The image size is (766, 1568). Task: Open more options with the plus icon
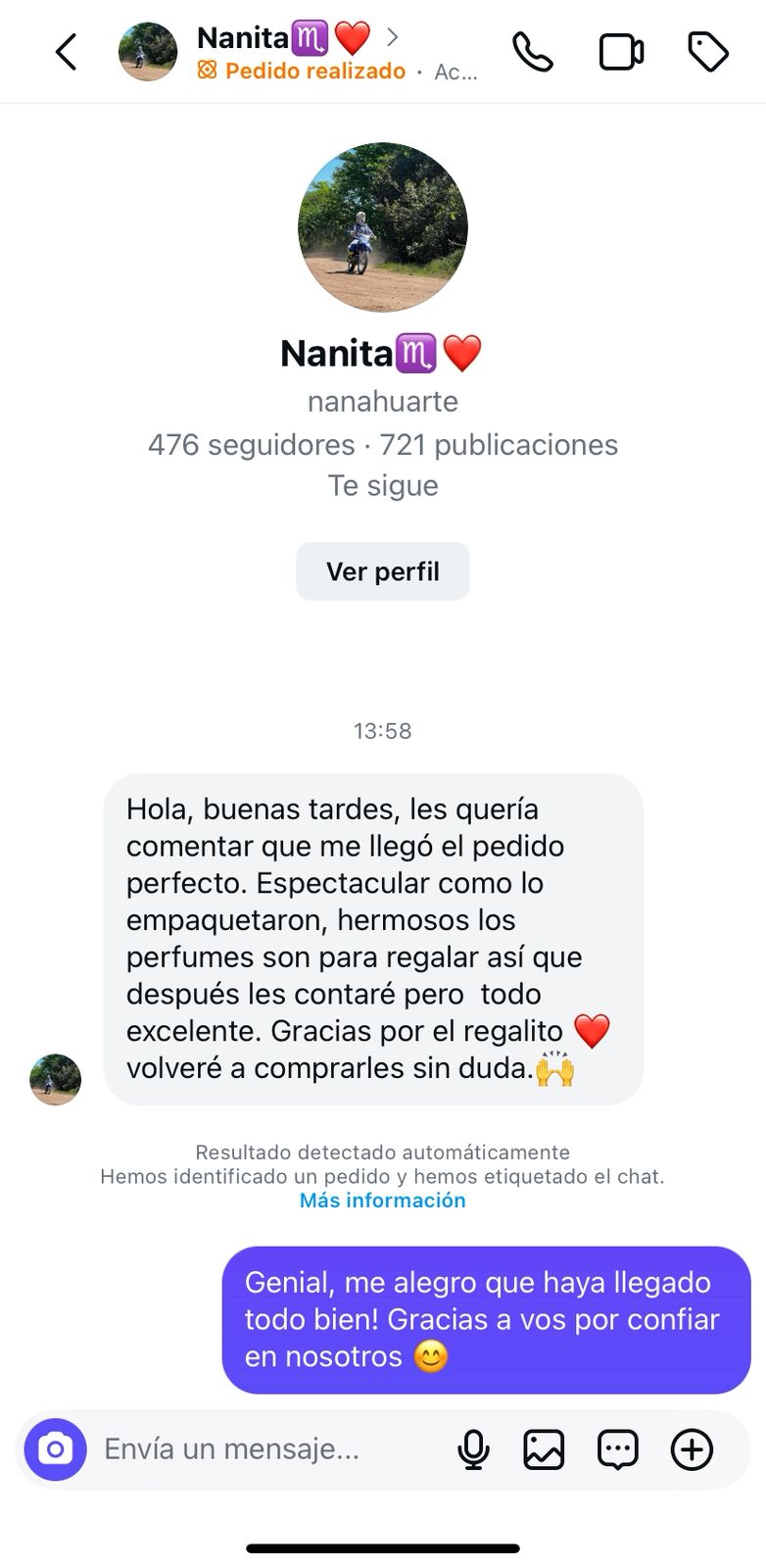tap(692, 1449)
